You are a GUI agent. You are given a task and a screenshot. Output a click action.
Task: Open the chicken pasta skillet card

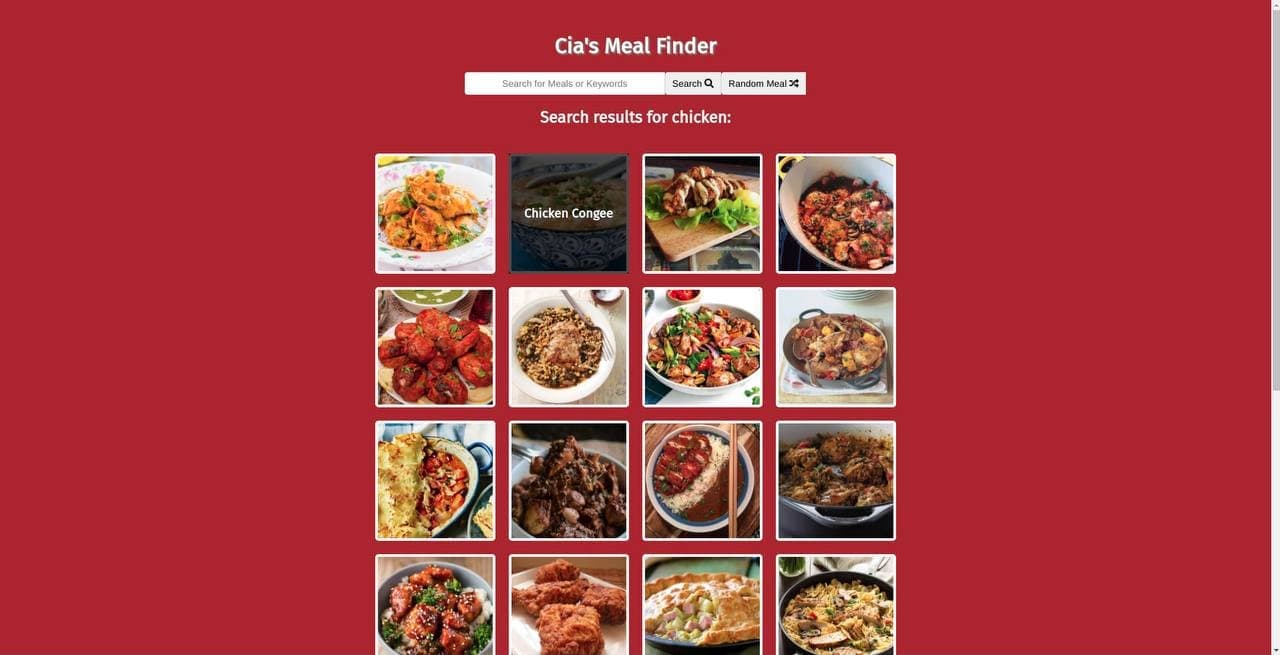836,606
